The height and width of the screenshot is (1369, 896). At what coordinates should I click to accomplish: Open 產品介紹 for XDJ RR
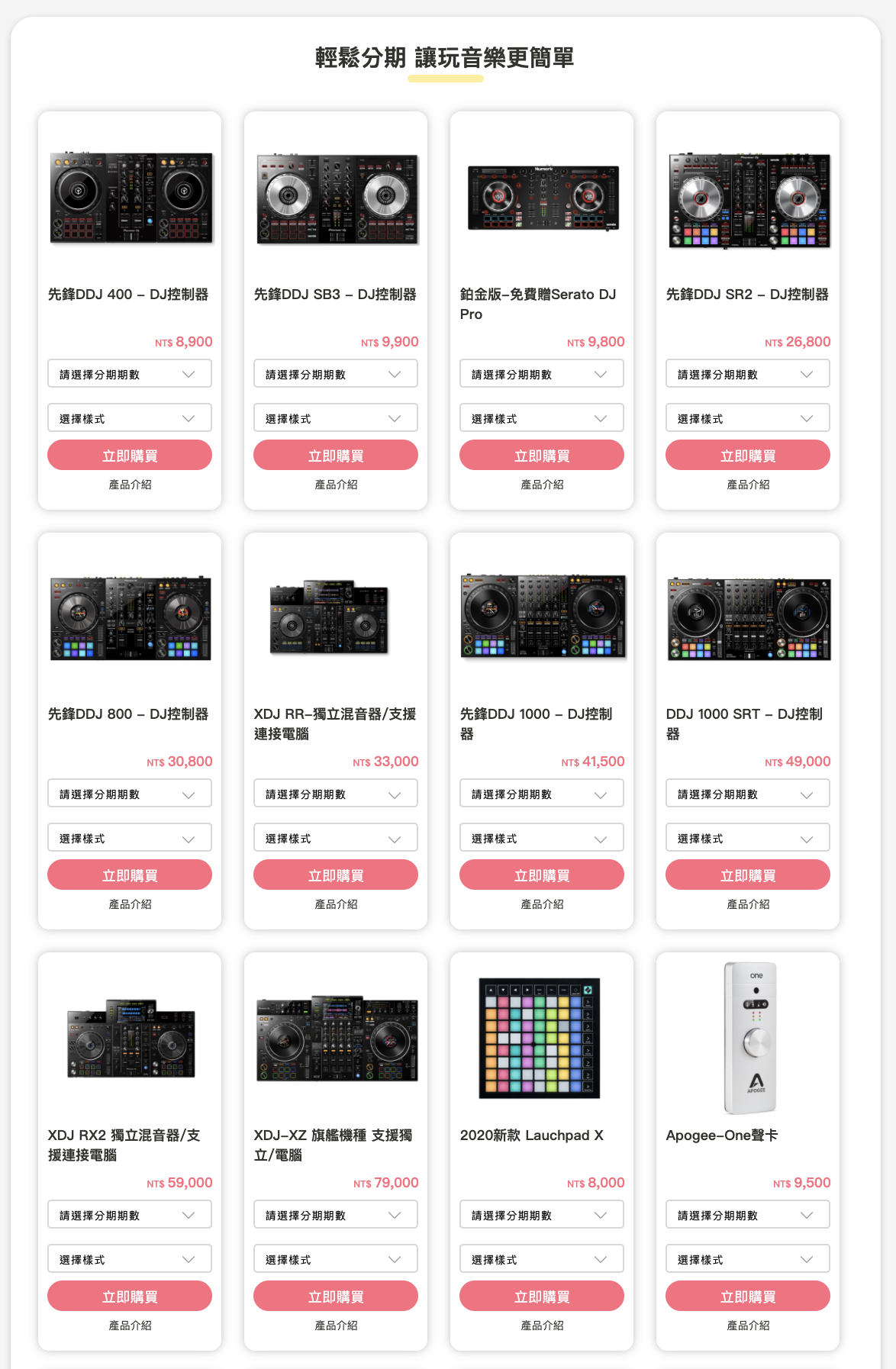point(336,904)
